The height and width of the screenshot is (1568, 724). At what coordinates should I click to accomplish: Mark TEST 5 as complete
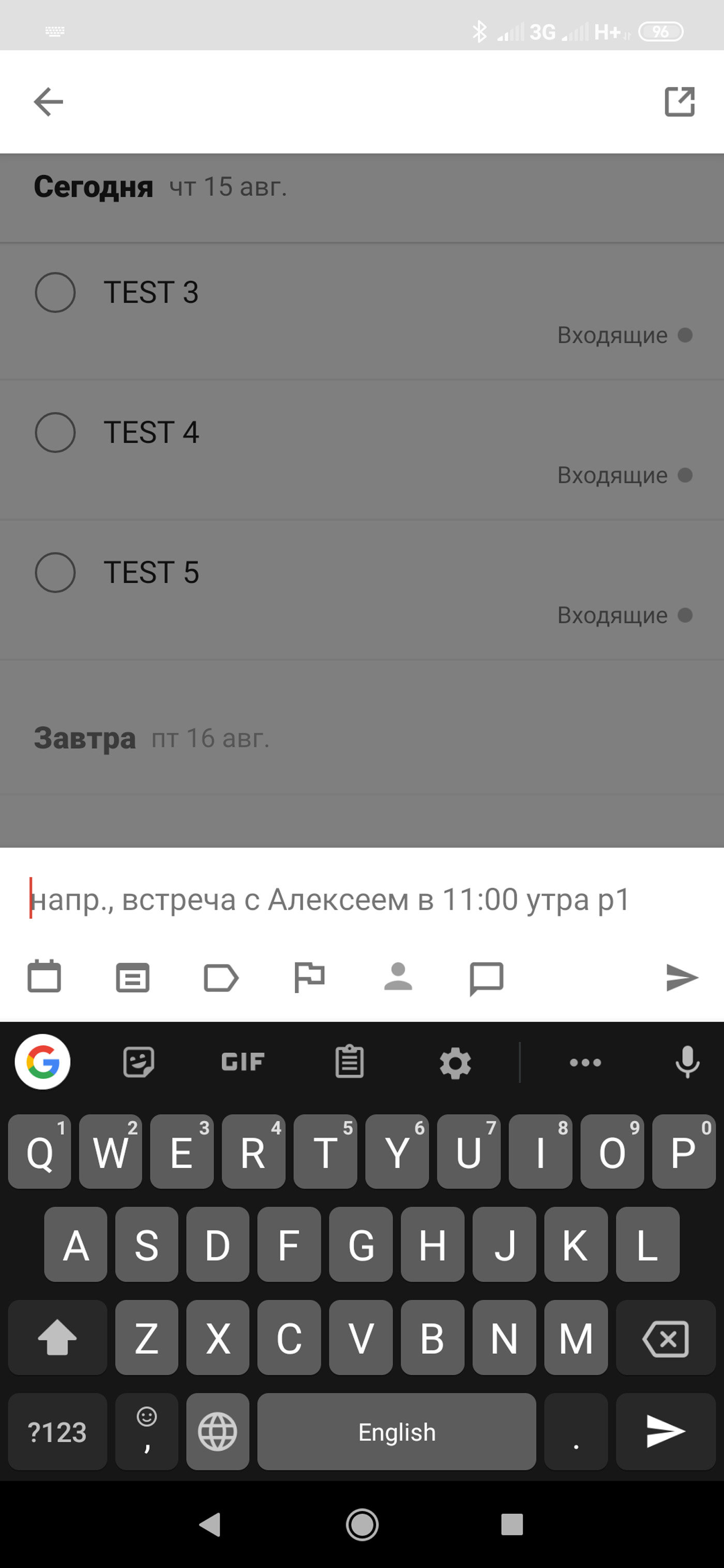pyautogui.click(x=55, y=572)
